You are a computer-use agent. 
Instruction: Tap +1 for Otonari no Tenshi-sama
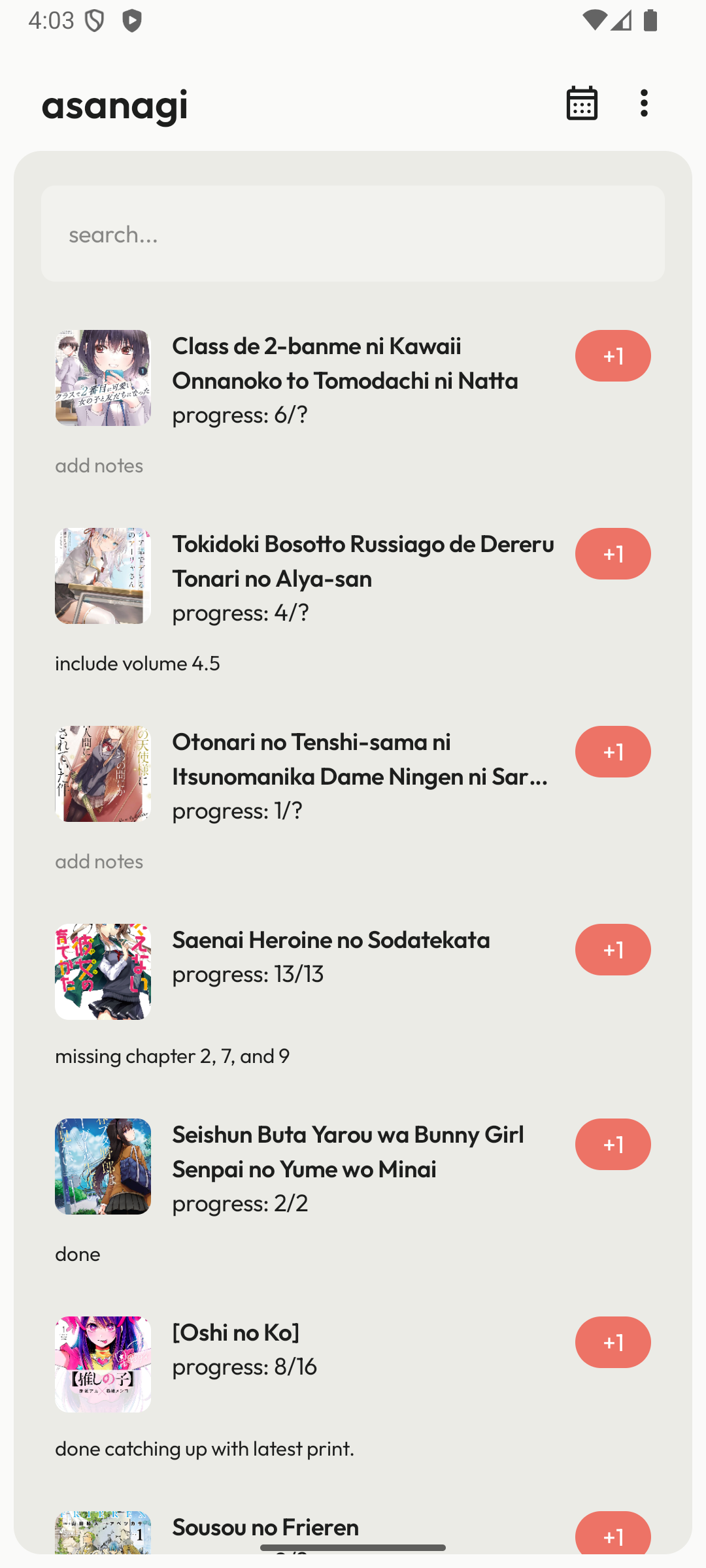(613, 752)
